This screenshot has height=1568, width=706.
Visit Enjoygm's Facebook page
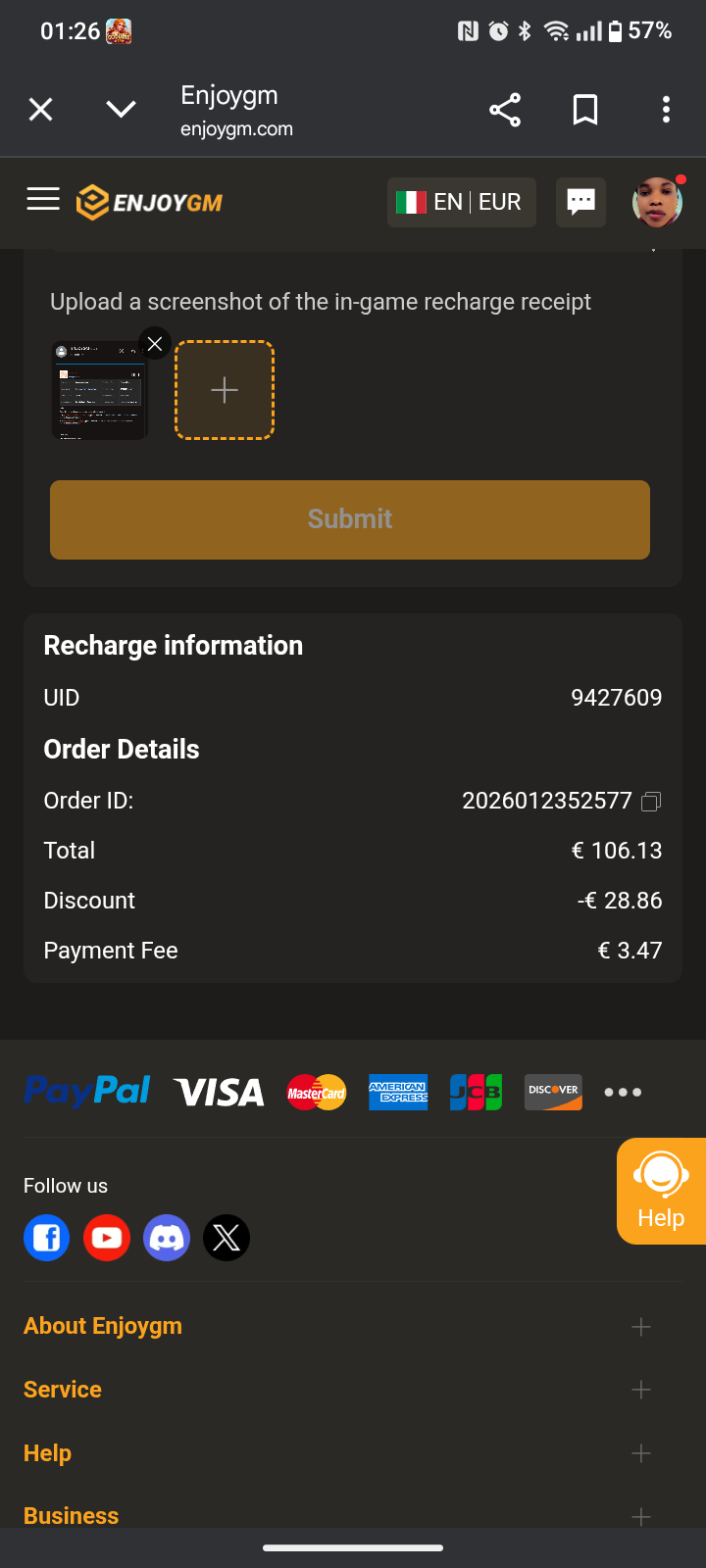point(47,1238)
